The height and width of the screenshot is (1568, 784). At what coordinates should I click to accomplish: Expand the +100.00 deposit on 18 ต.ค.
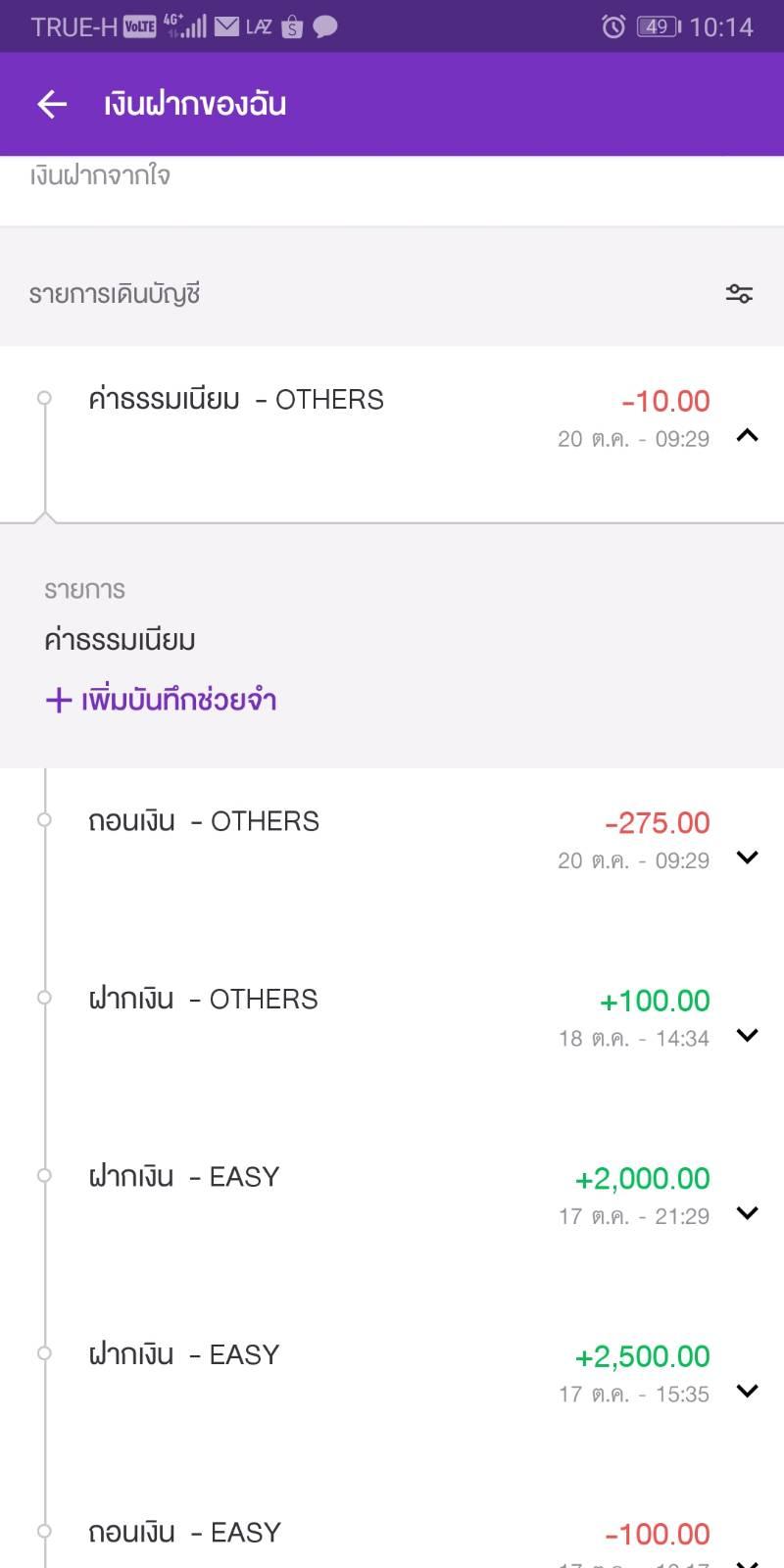click(747, 1035)
